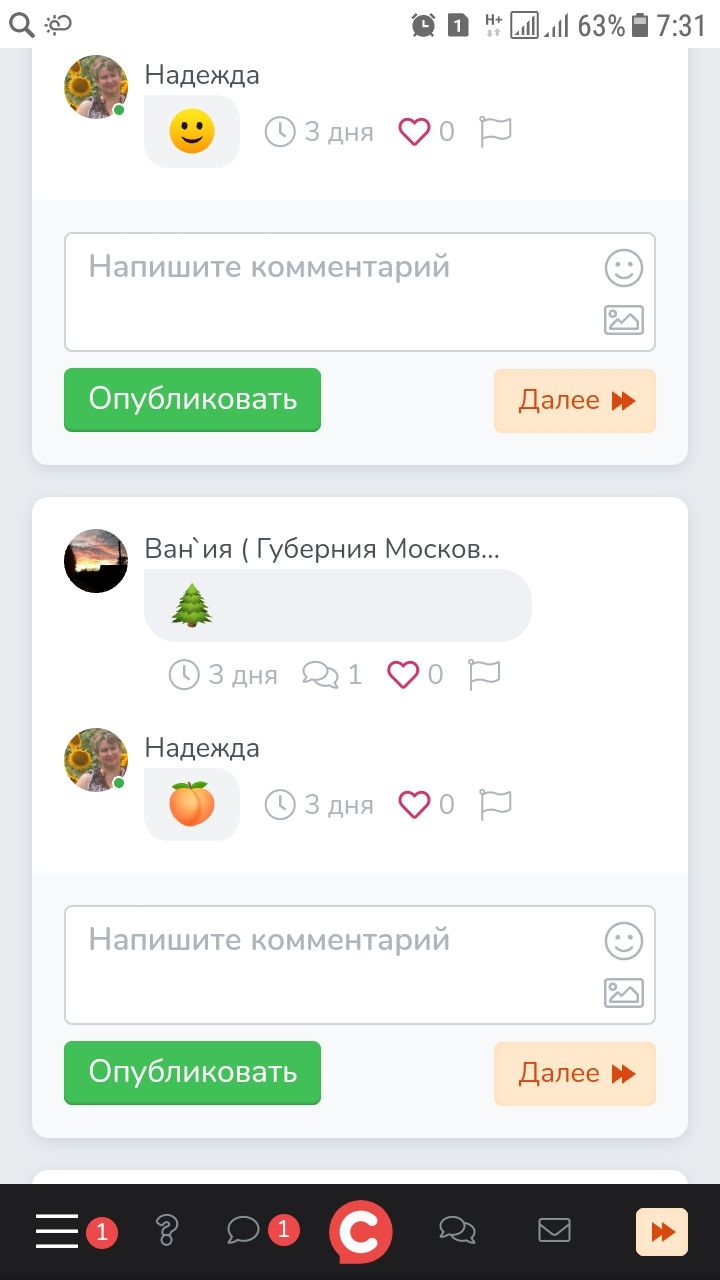The image size is (720, 1280).
Task: Flag Надежда's peach emoji comment
Action: 495,804
